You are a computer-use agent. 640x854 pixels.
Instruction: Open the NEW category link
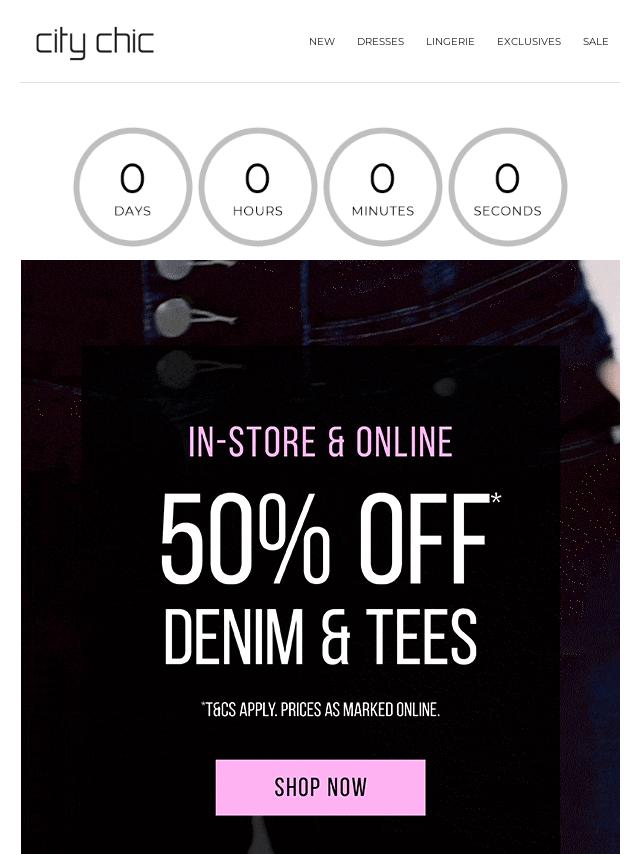coord(321,42)
